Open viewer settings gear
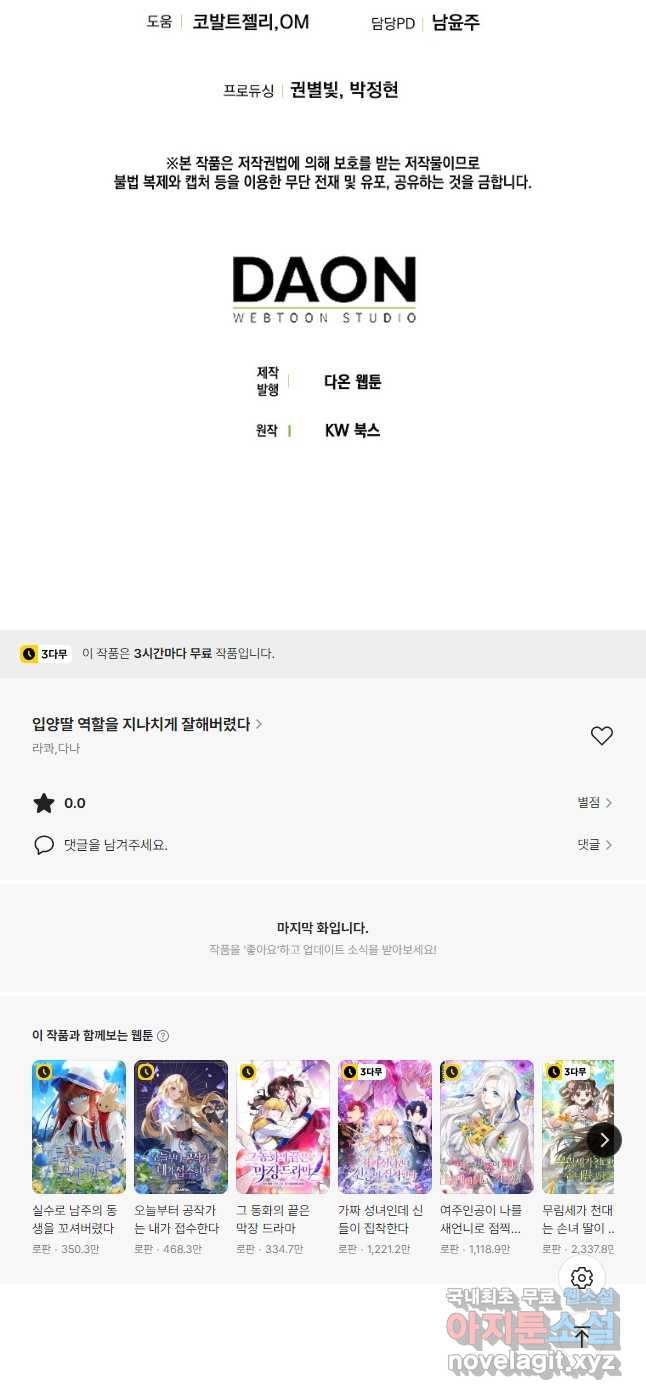646x1400 pixels. click(x=582, y=1277)
